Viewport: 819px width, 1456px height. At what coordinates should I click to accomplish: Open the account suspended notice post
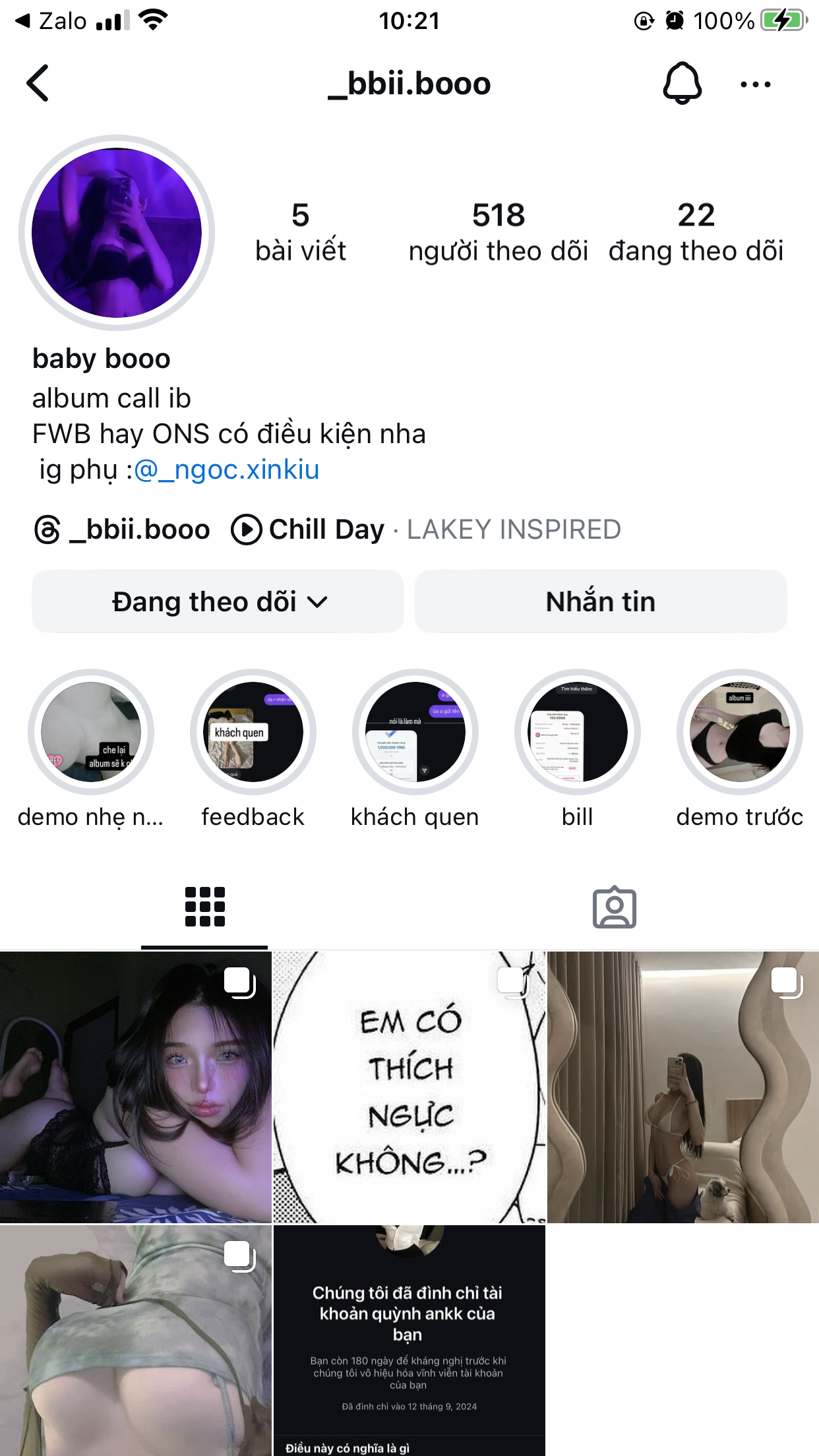409,1340
